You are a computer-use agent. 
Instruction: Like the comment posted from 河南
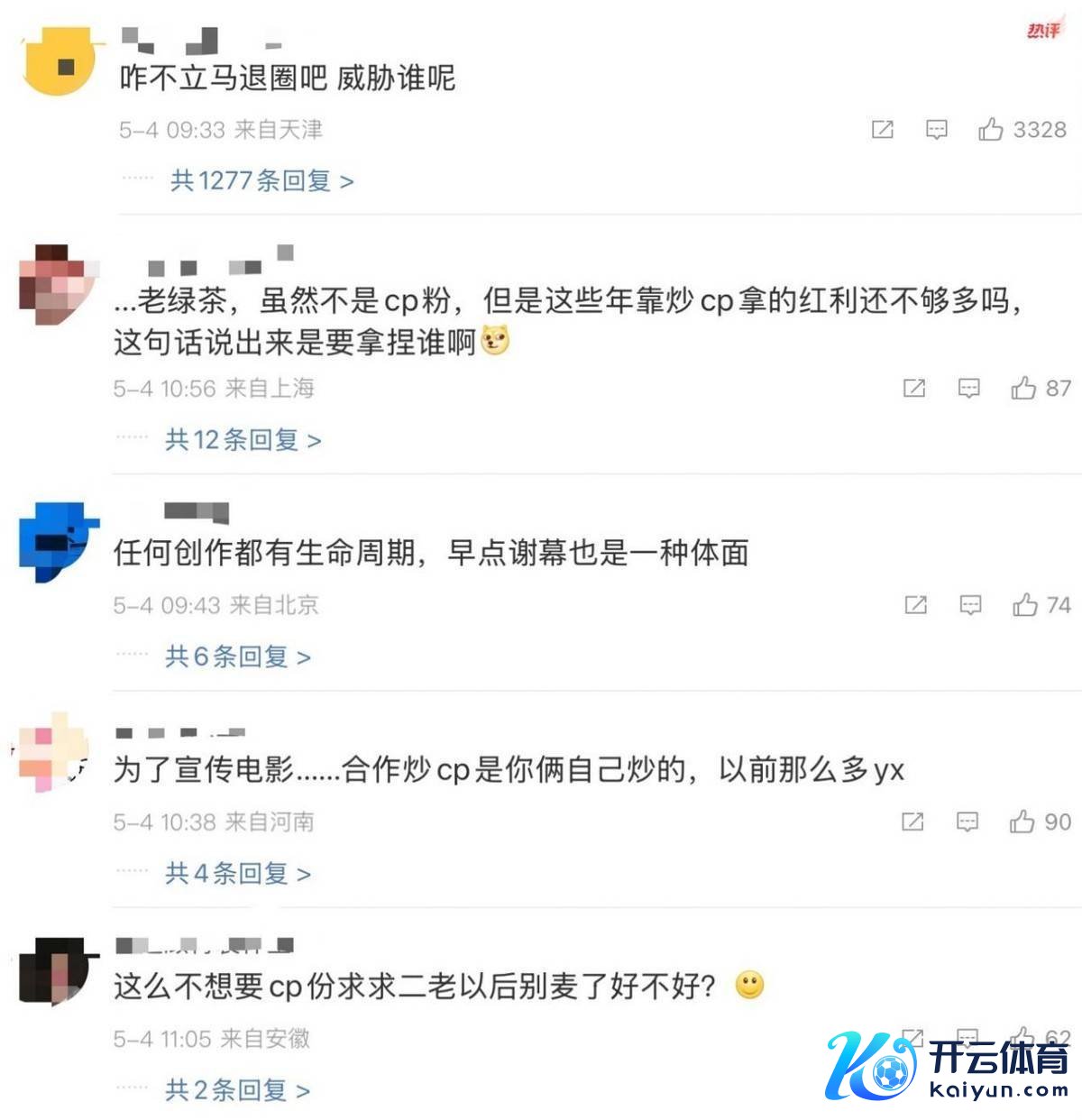coord(1022,822)
